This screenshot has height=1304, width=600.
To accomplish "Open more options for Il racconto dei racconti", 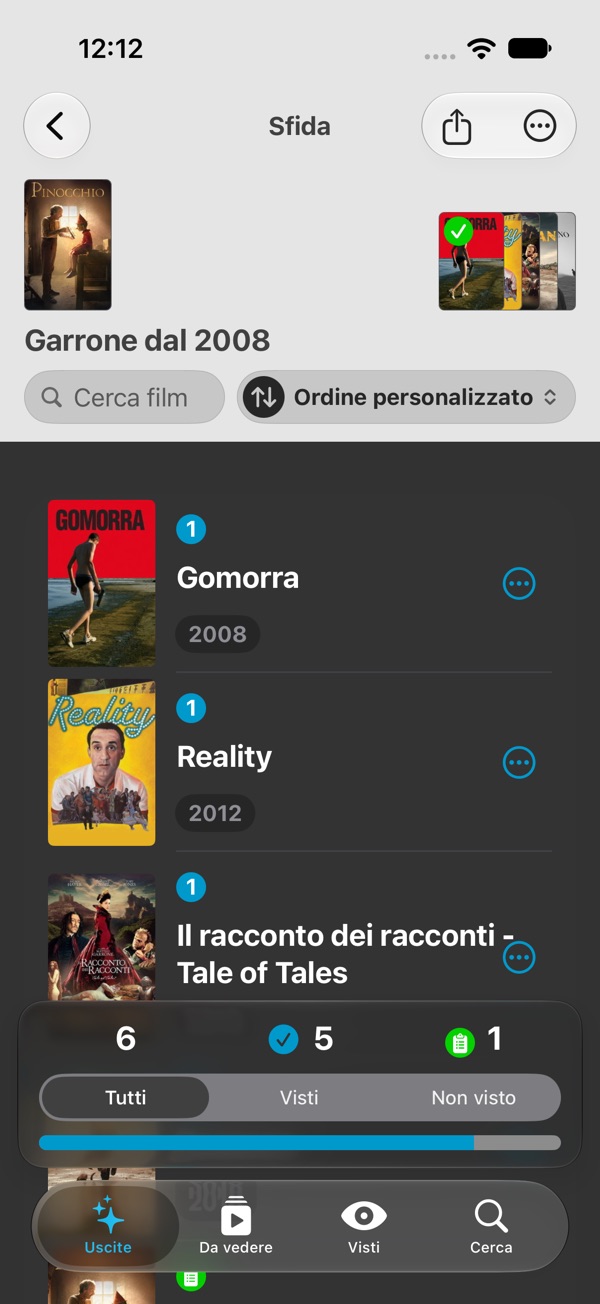I will (519, 957).
